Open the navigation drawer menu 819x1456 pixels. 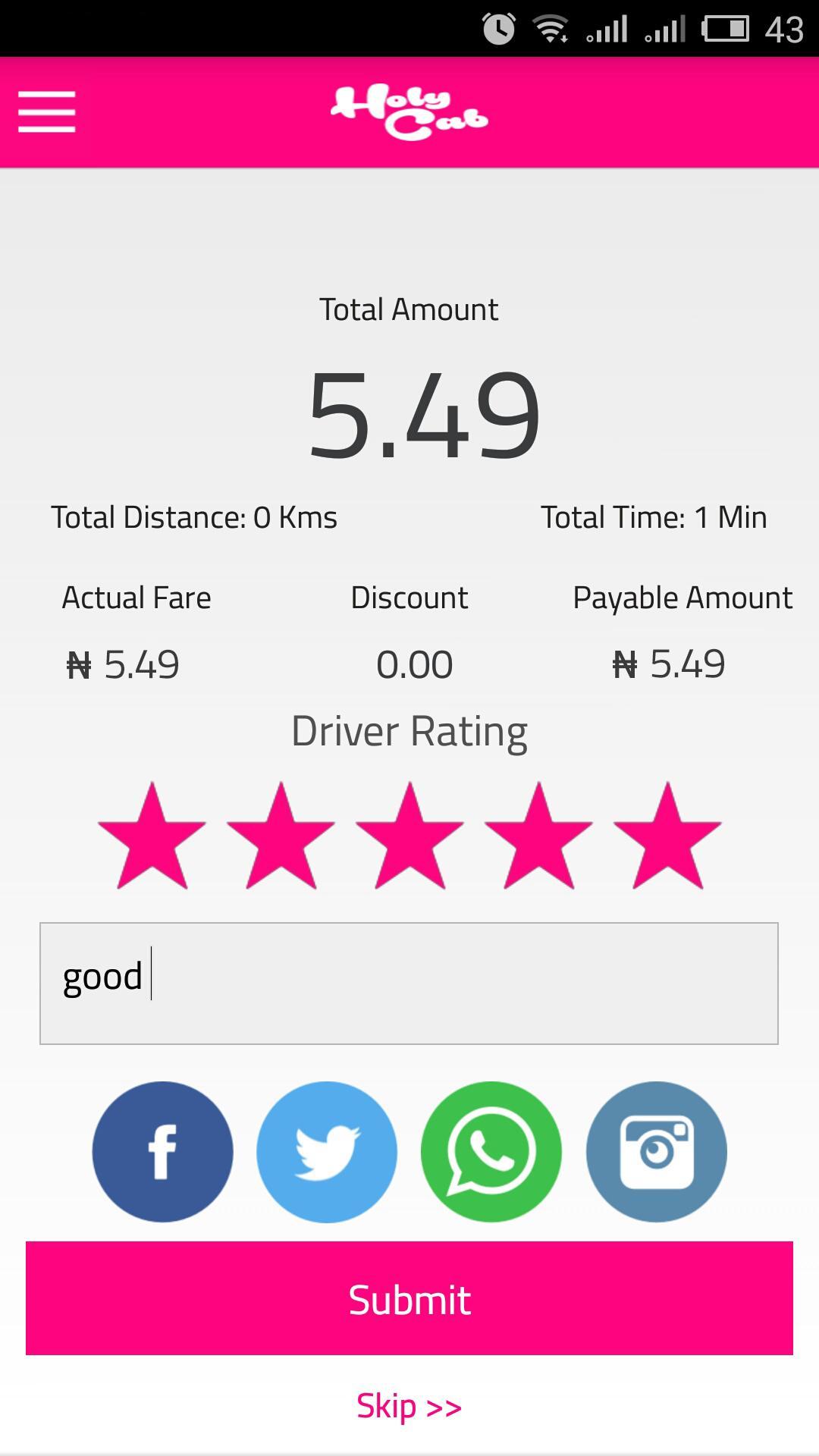coord(46,112)
